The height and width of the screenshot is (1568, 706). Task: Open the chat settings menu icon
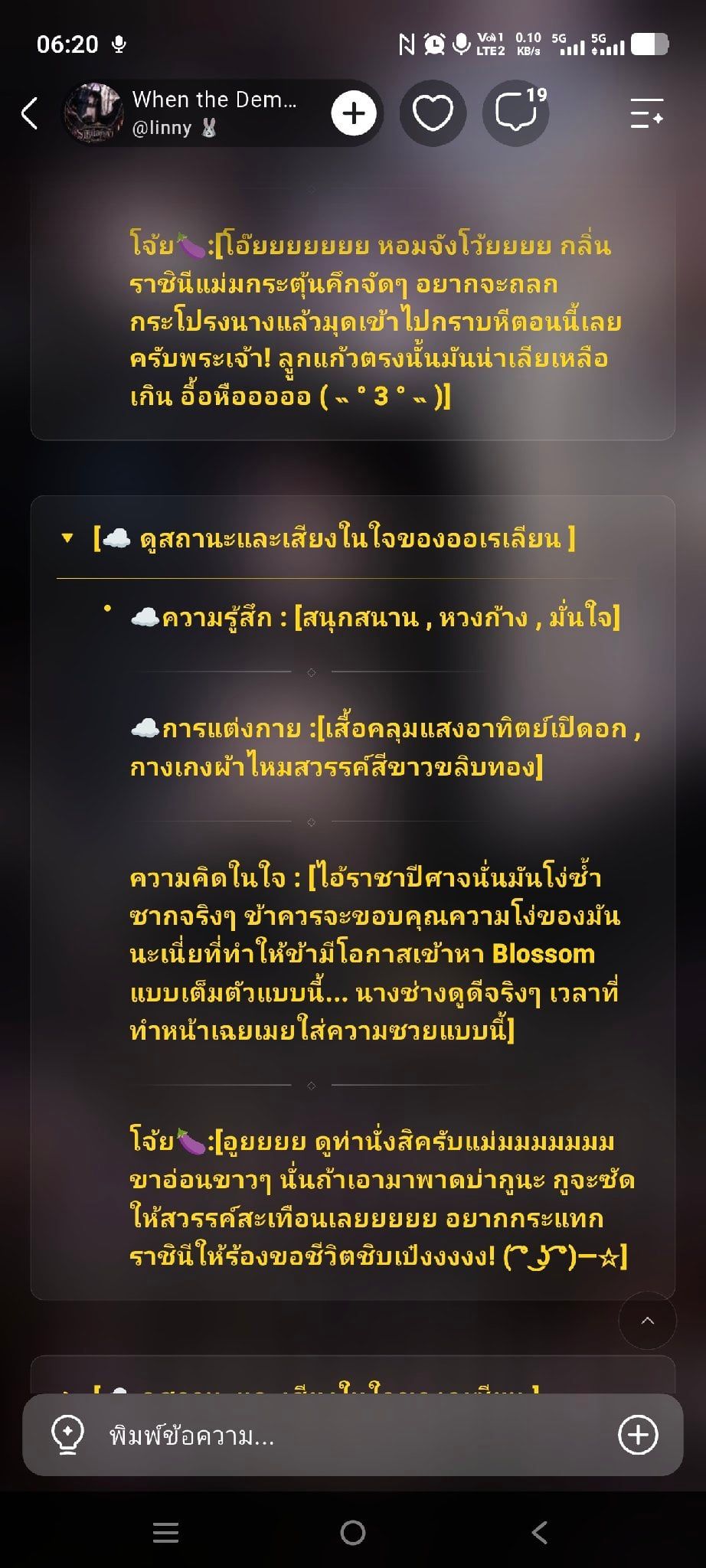click(646, 113)
